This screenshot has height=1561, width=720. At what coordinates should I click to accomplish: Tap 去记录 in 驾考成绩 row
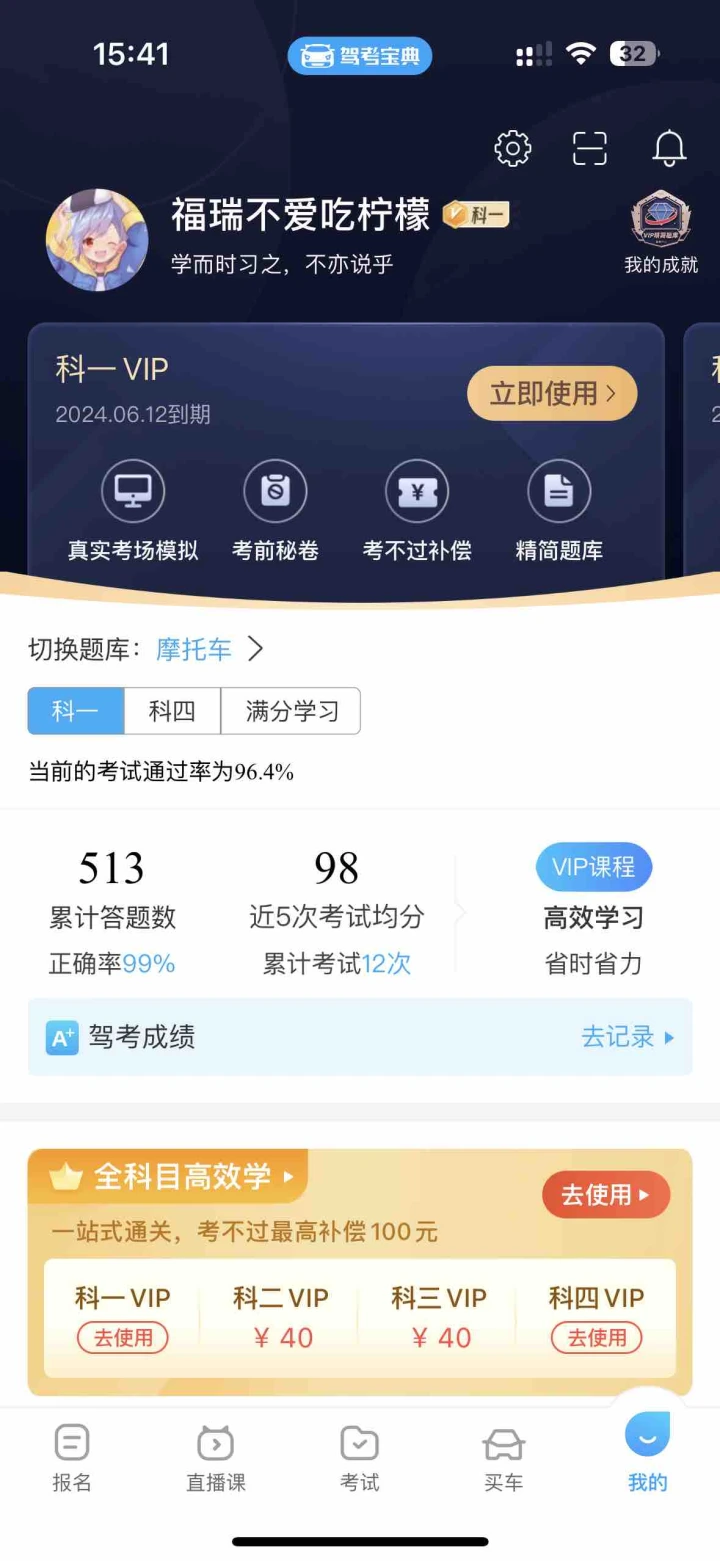628,1037
